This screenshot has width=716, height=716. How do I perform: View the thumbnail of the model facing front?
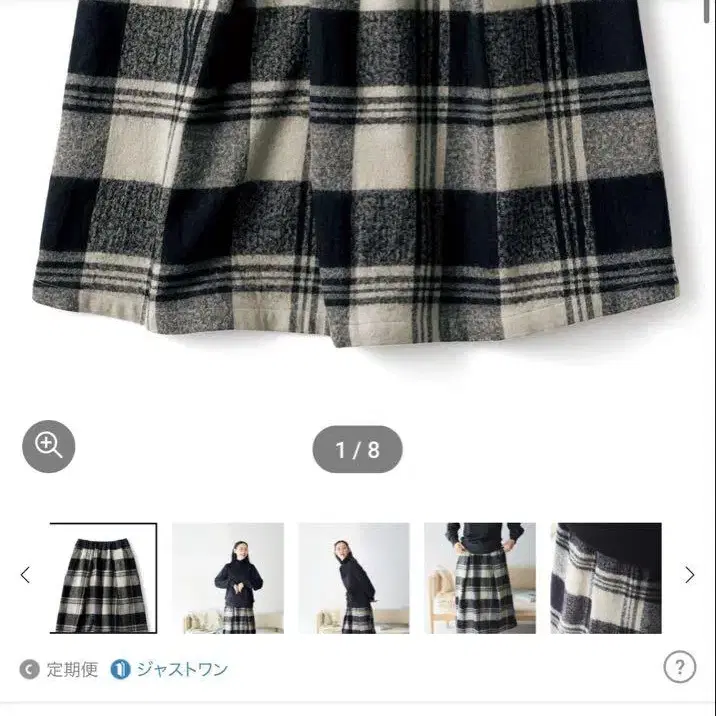[x=228, y=578]
